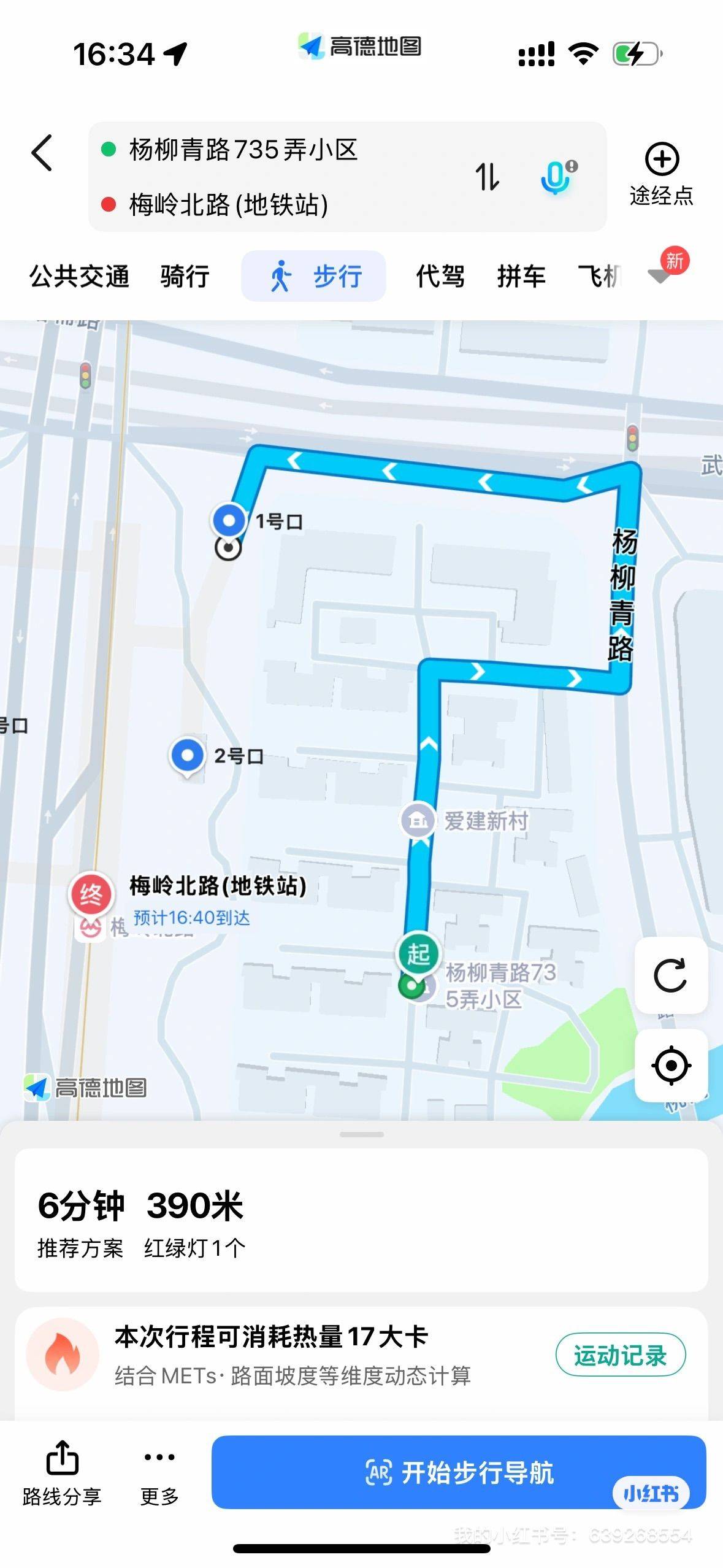Tap the 1号口 exit marker on map
This screenshot has height=1568, width=723.
229,521
